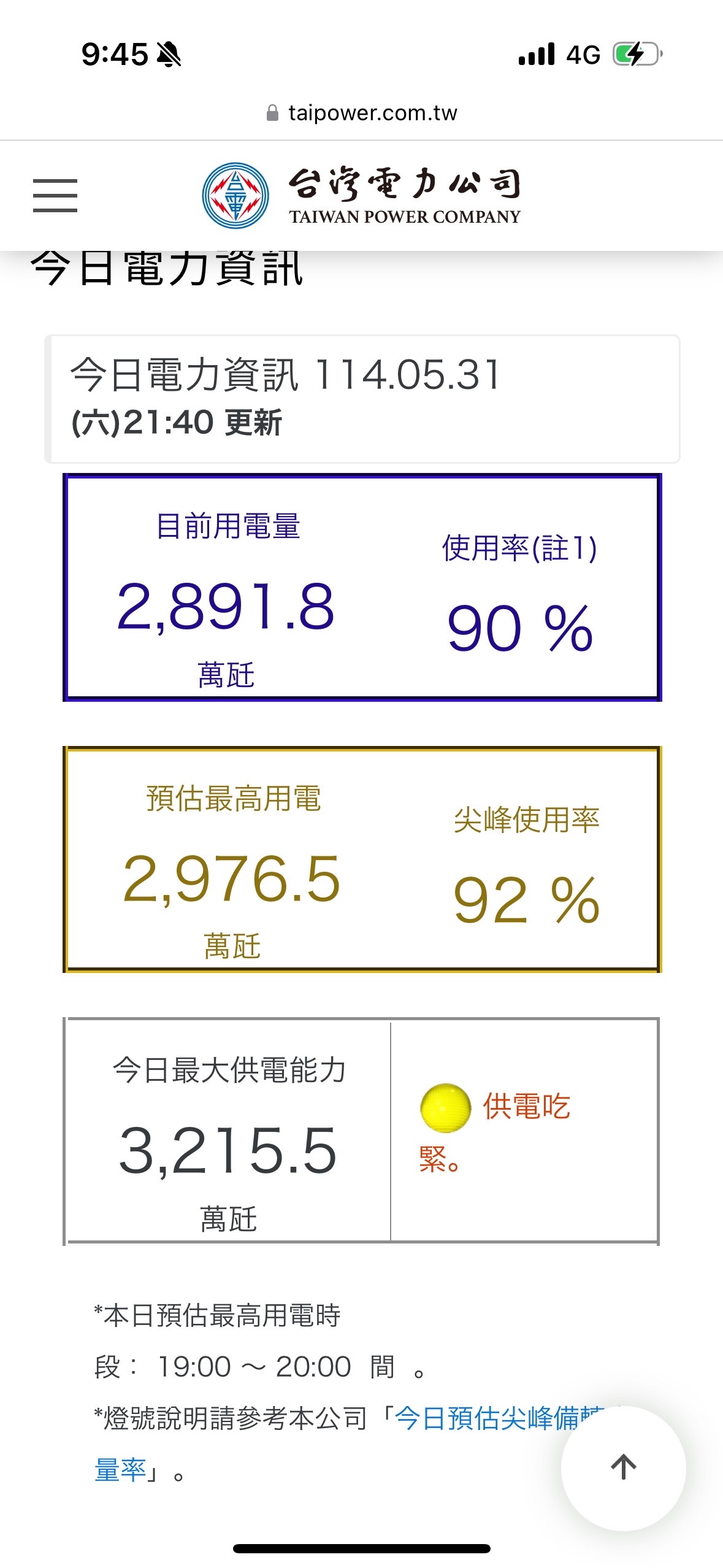Tap the Taiwan Power Company header logo
723x1568 pixels.
tap(361, 196)
